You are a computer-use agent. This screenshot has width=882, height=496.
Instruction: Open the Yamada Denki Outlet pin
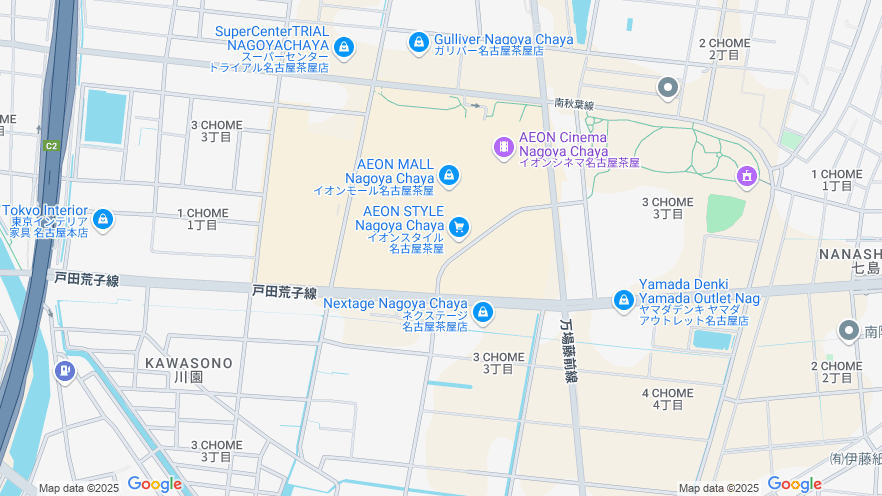tap(624, 299)
